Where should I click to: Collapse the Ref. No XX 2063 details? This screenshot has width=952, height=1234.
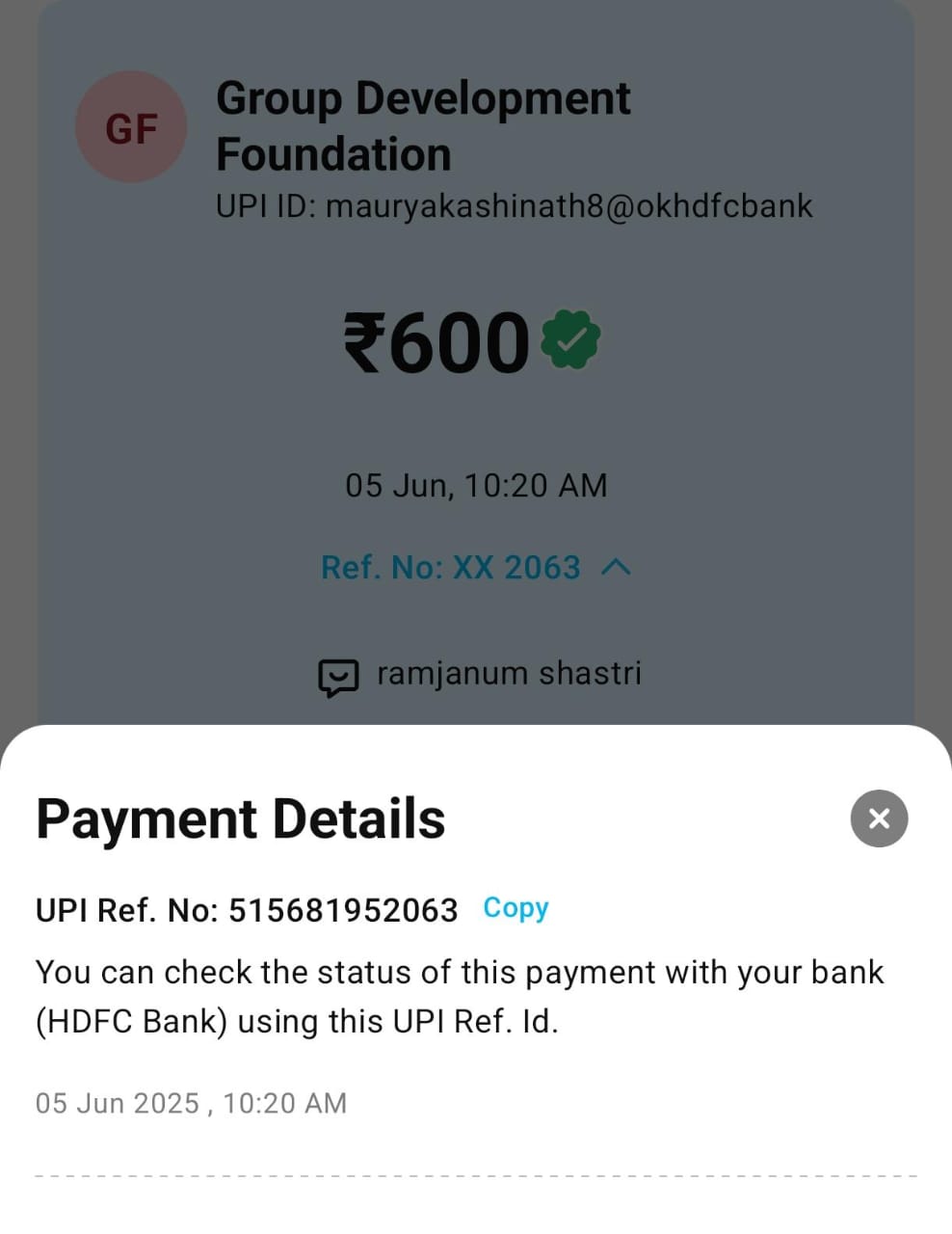(x=615, y=567)
